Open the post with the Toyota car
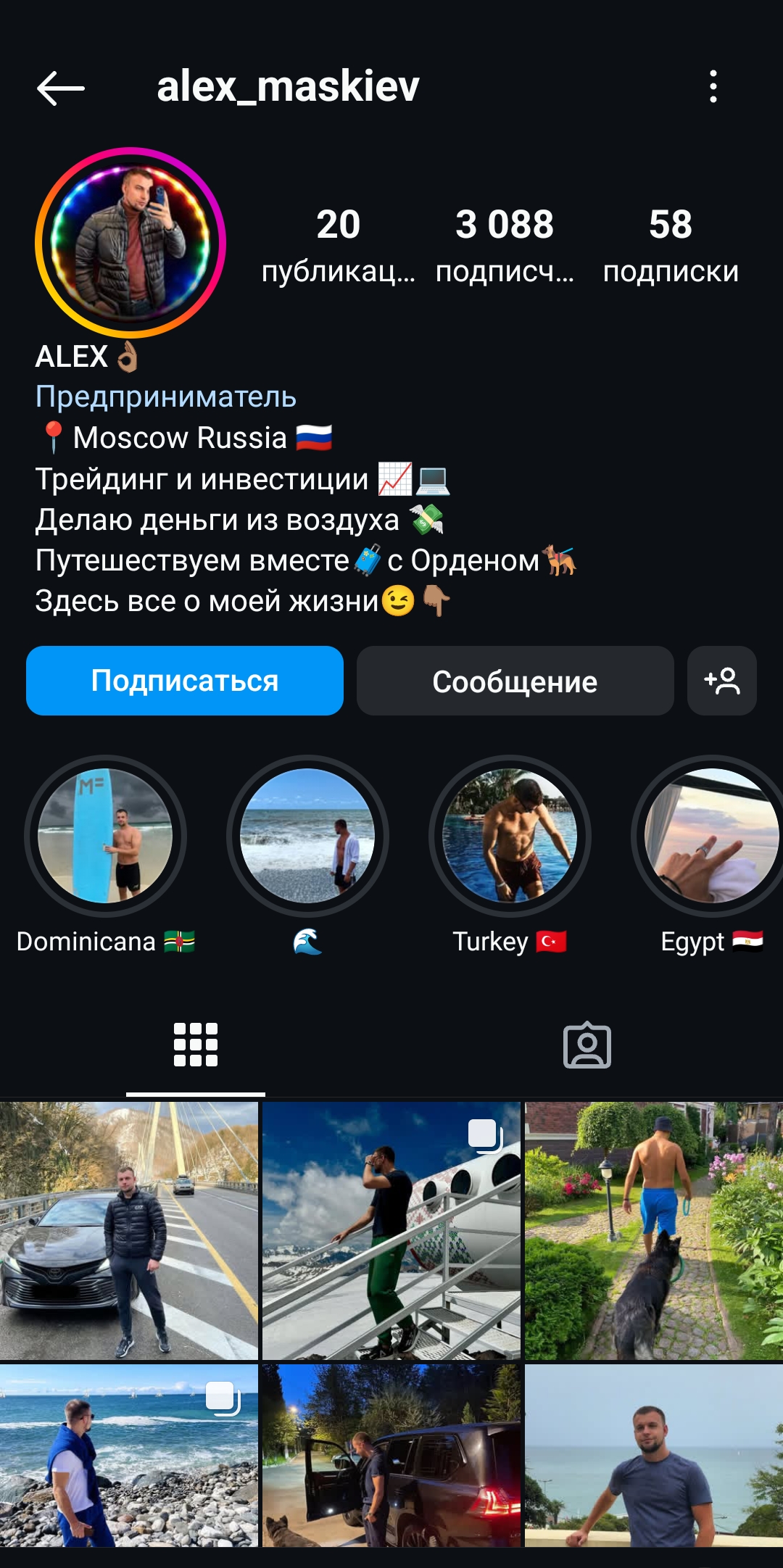Image resolution: width=783 pixels, height=1568 pixels. point(129,1230)
